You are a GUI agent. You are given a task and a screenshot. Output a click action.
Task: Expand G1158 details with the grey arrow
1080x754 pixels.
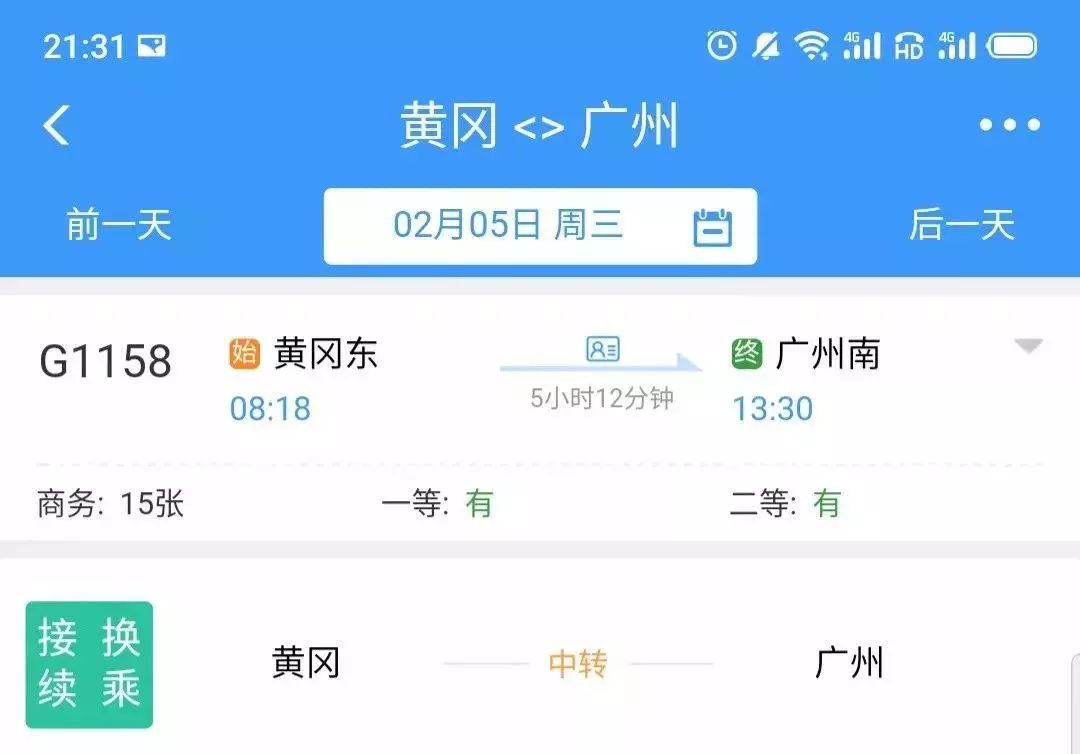click(1028, 347)
